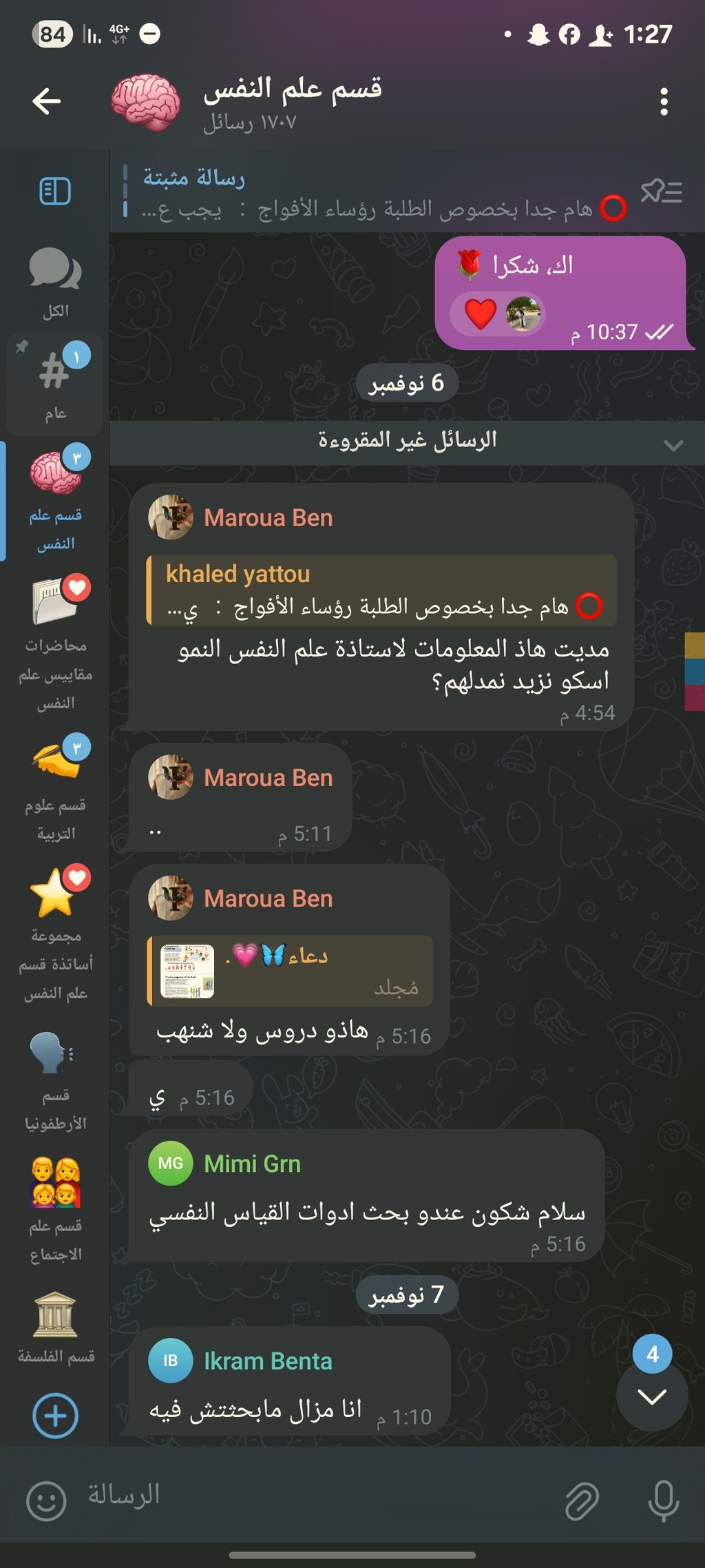Create a new topic with plus button
This screenshot has height=1568, width=705.
pyautogui.click(x=55, y=1416)
